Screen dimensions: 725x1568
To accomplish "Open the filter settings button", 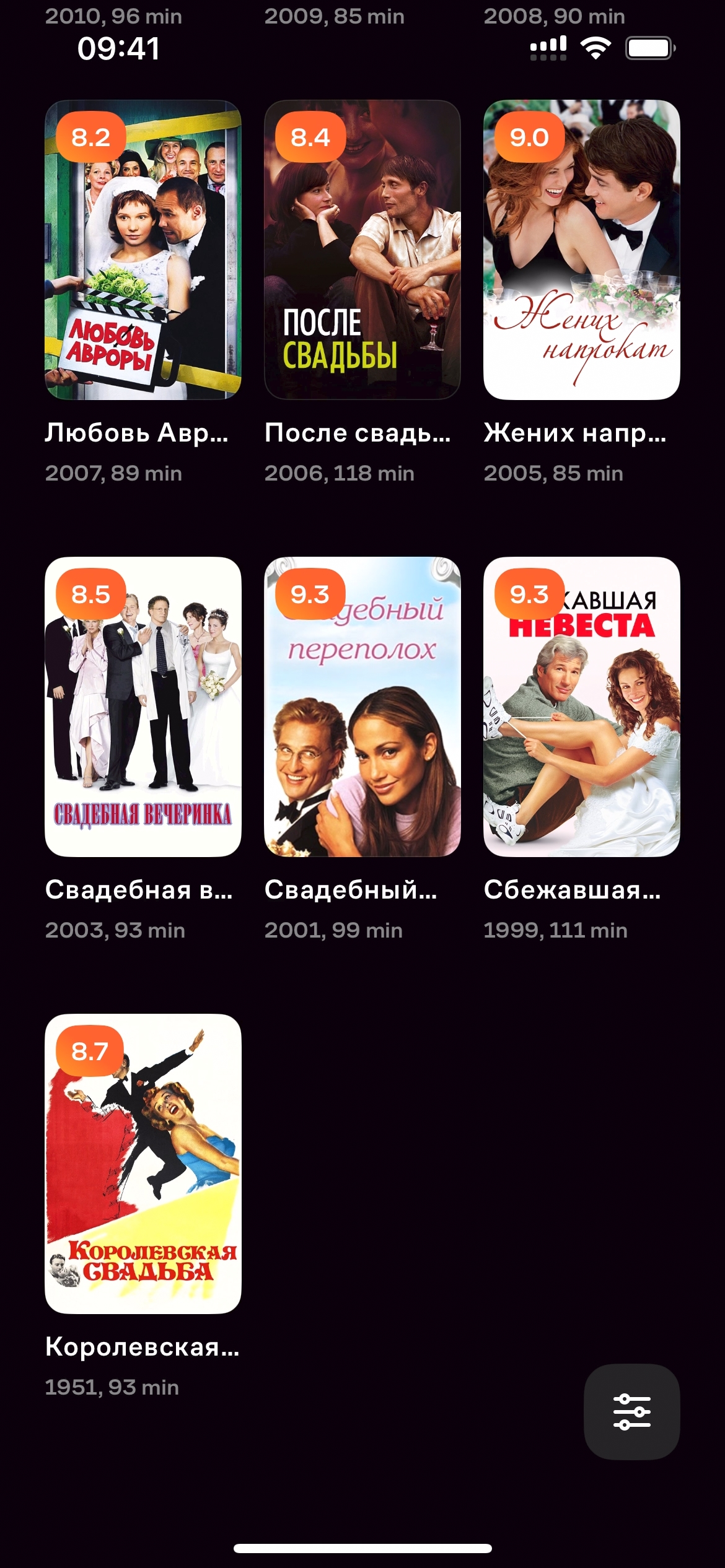I will (631, 1411).
